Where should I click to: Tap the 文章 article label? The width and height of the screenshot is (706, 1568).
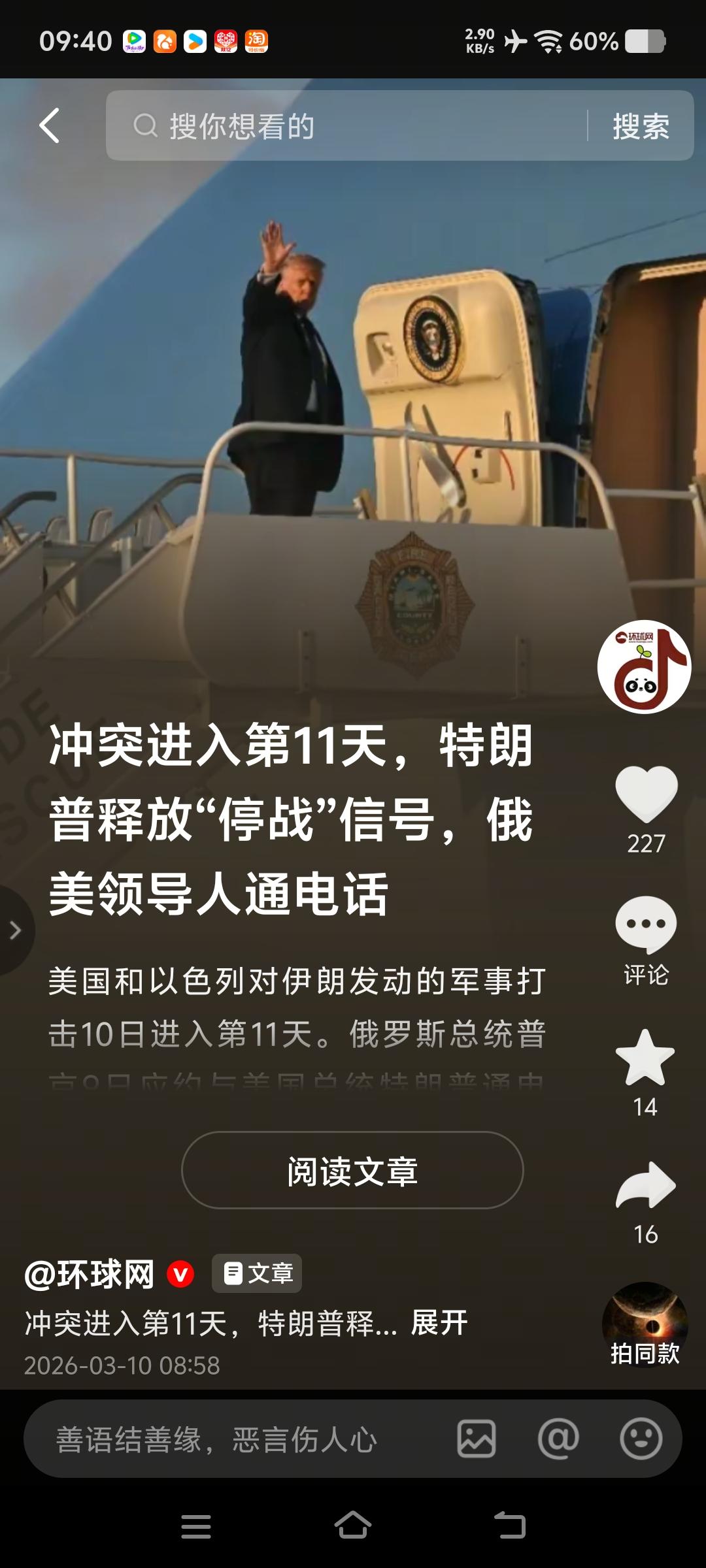(258, 1273)
